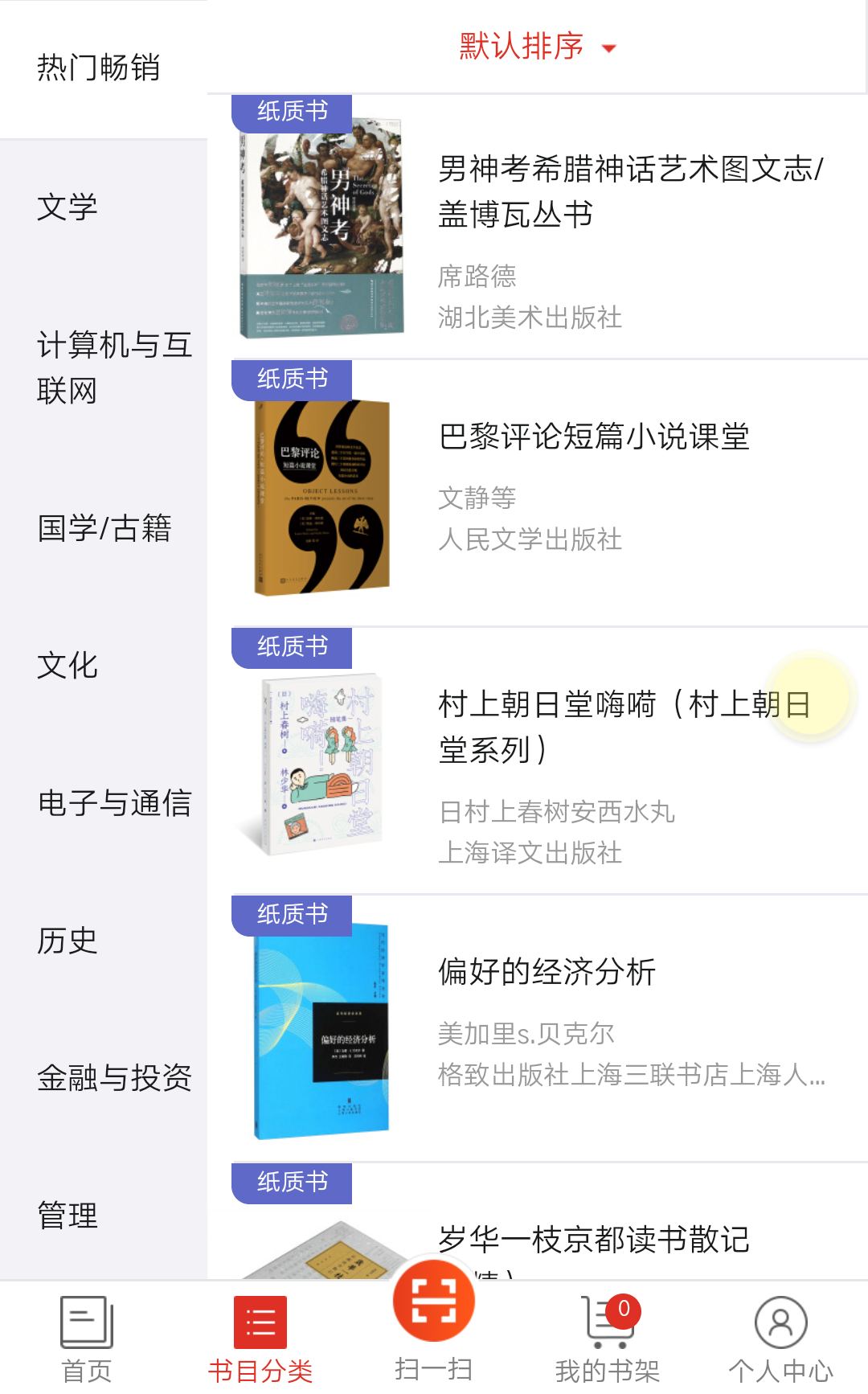
Task: Select the 历史 category
Action: pos(104,941)
